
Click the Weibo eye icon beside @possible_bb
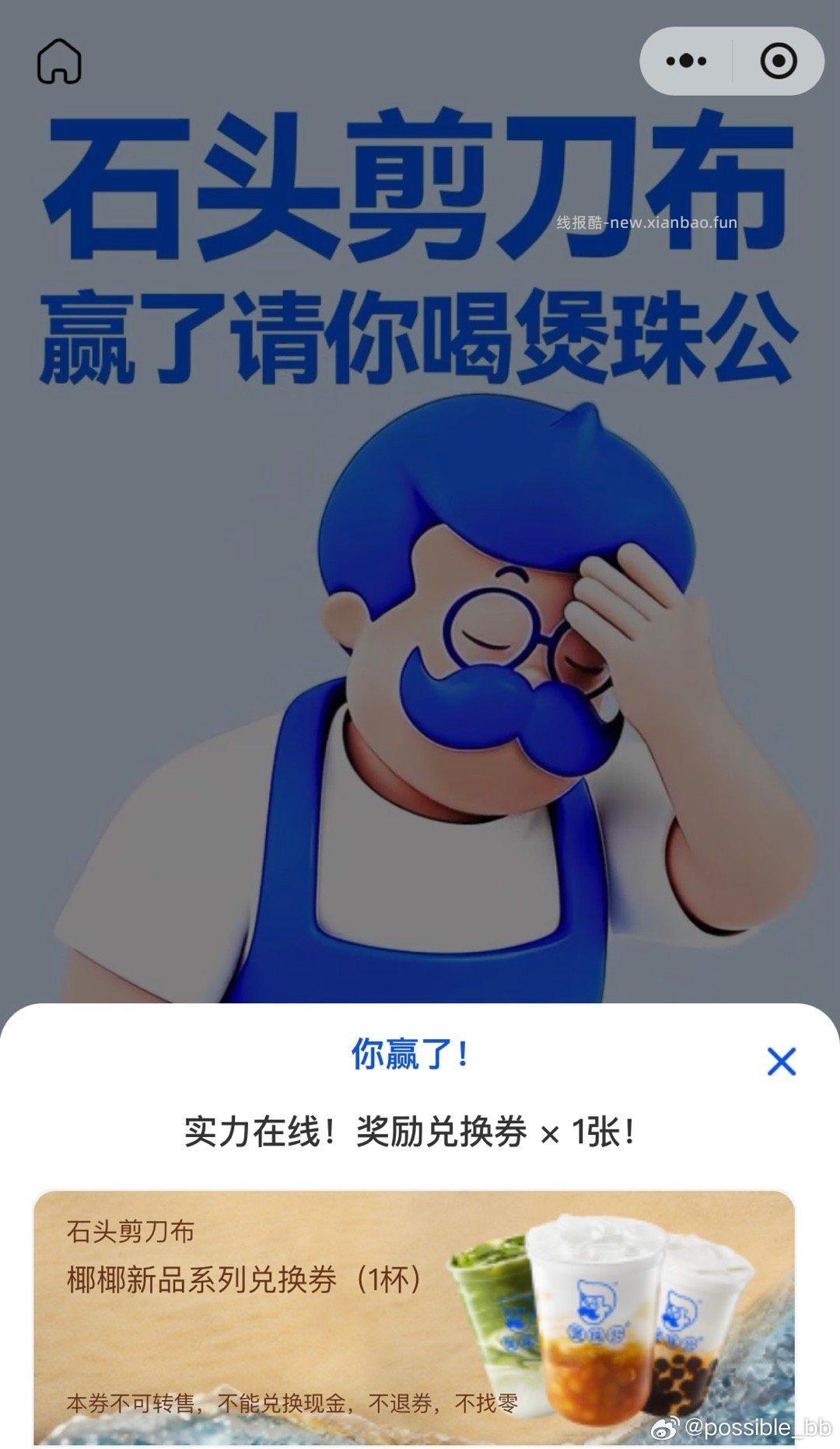pyautogui.click(x=666, y=1428)
